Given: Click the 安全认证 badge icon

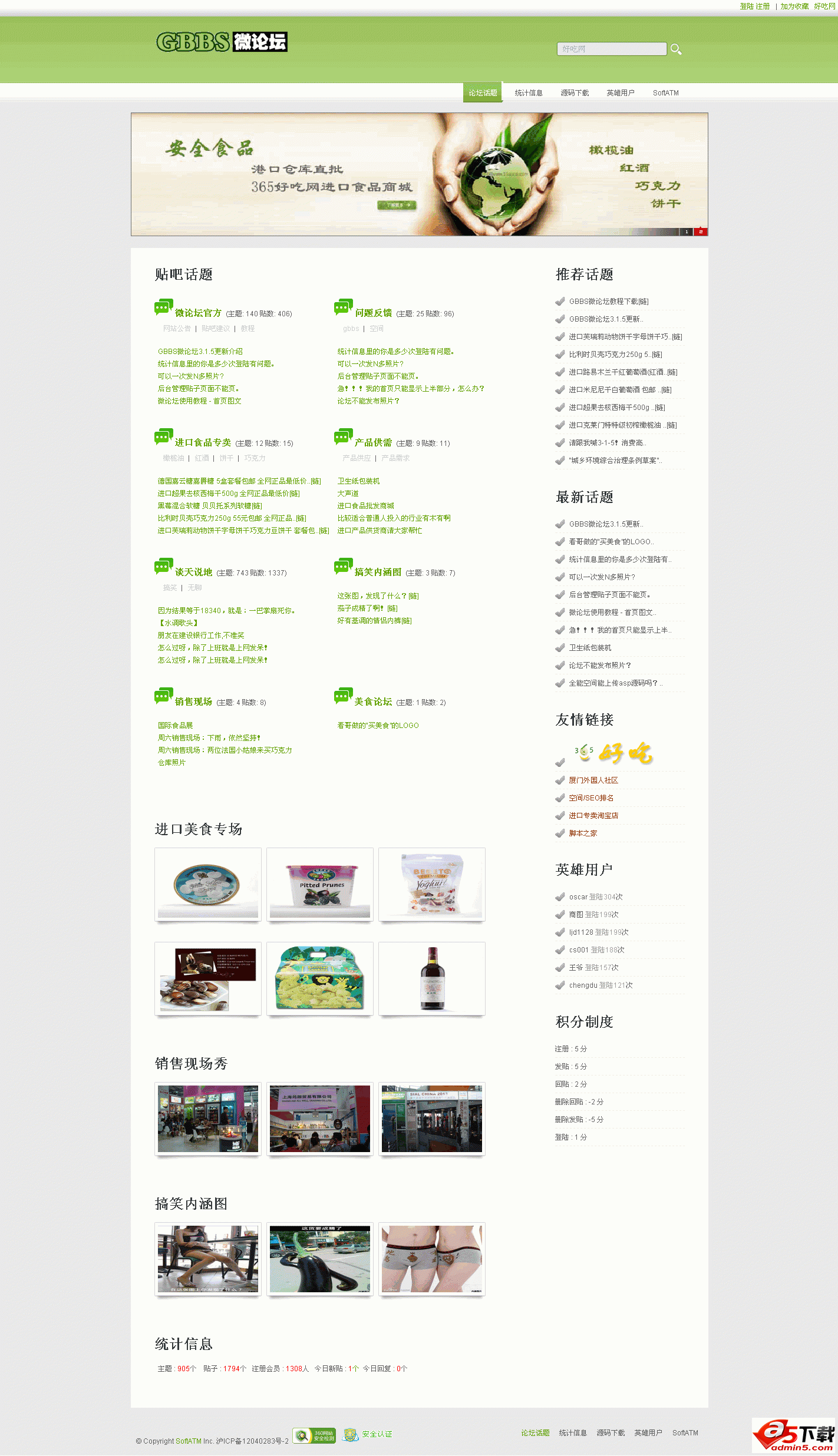Looking at the screenshot, I should click(351, 1435).
